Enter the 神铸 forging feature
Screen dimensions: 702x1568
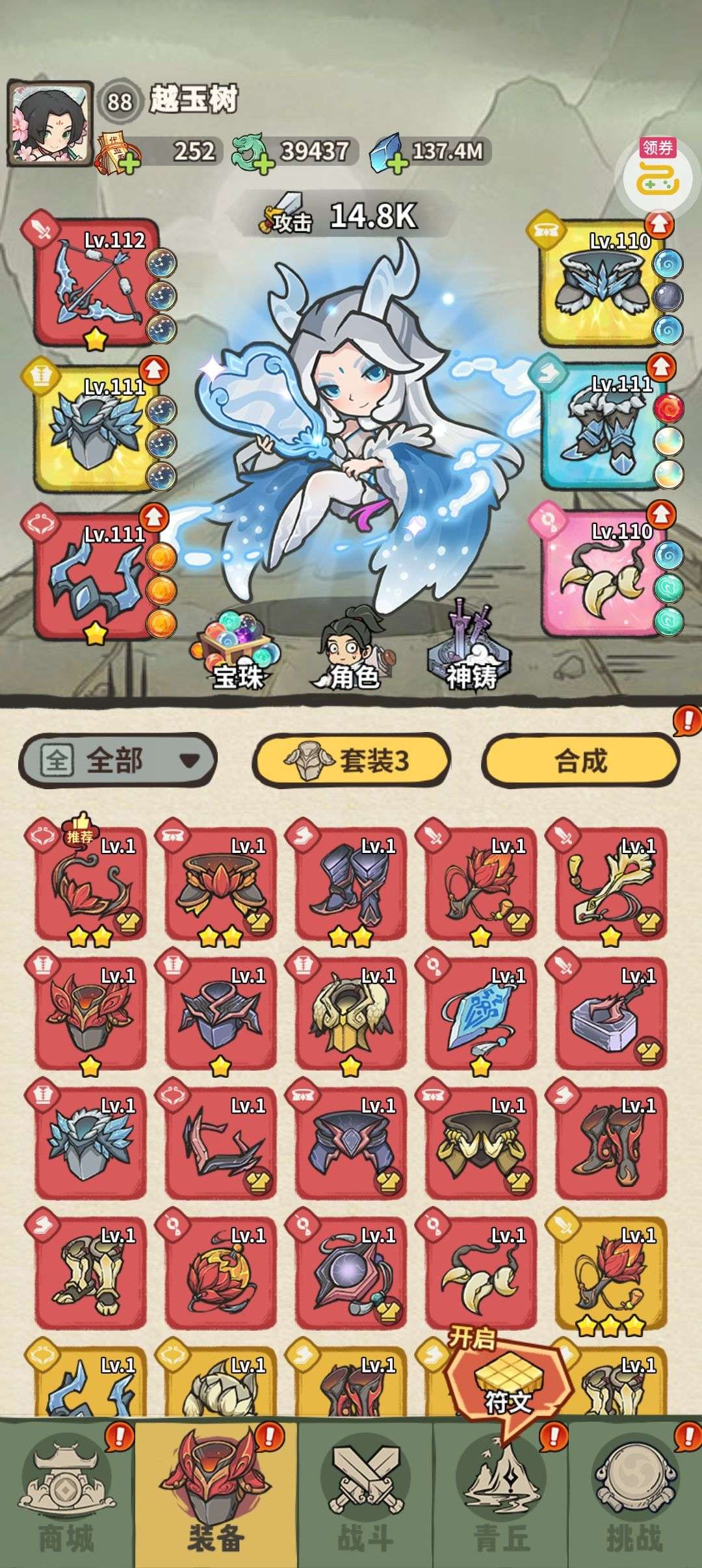pyautogui.click(x=471, y=650)
